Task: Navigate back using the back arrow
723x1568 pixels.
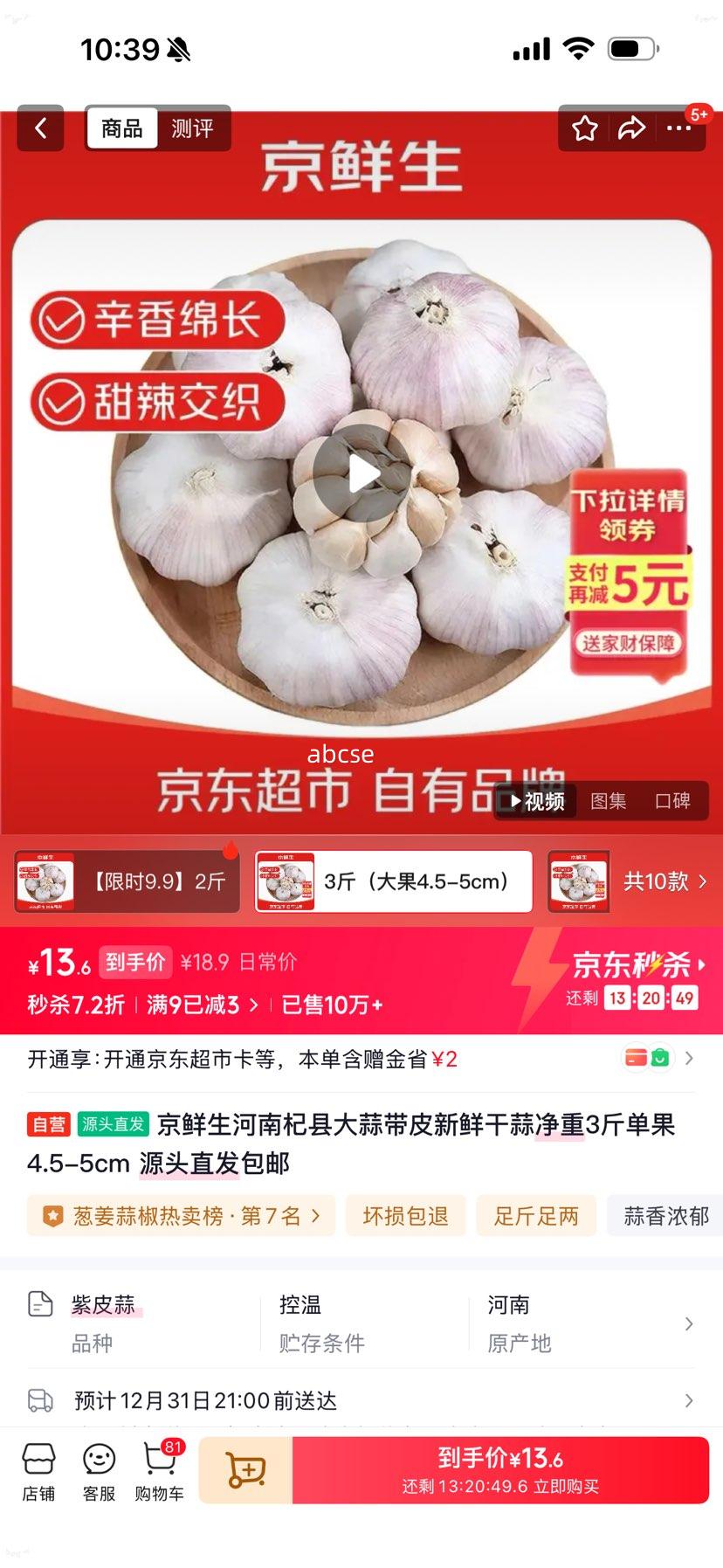Action: (x=40, y=128)
